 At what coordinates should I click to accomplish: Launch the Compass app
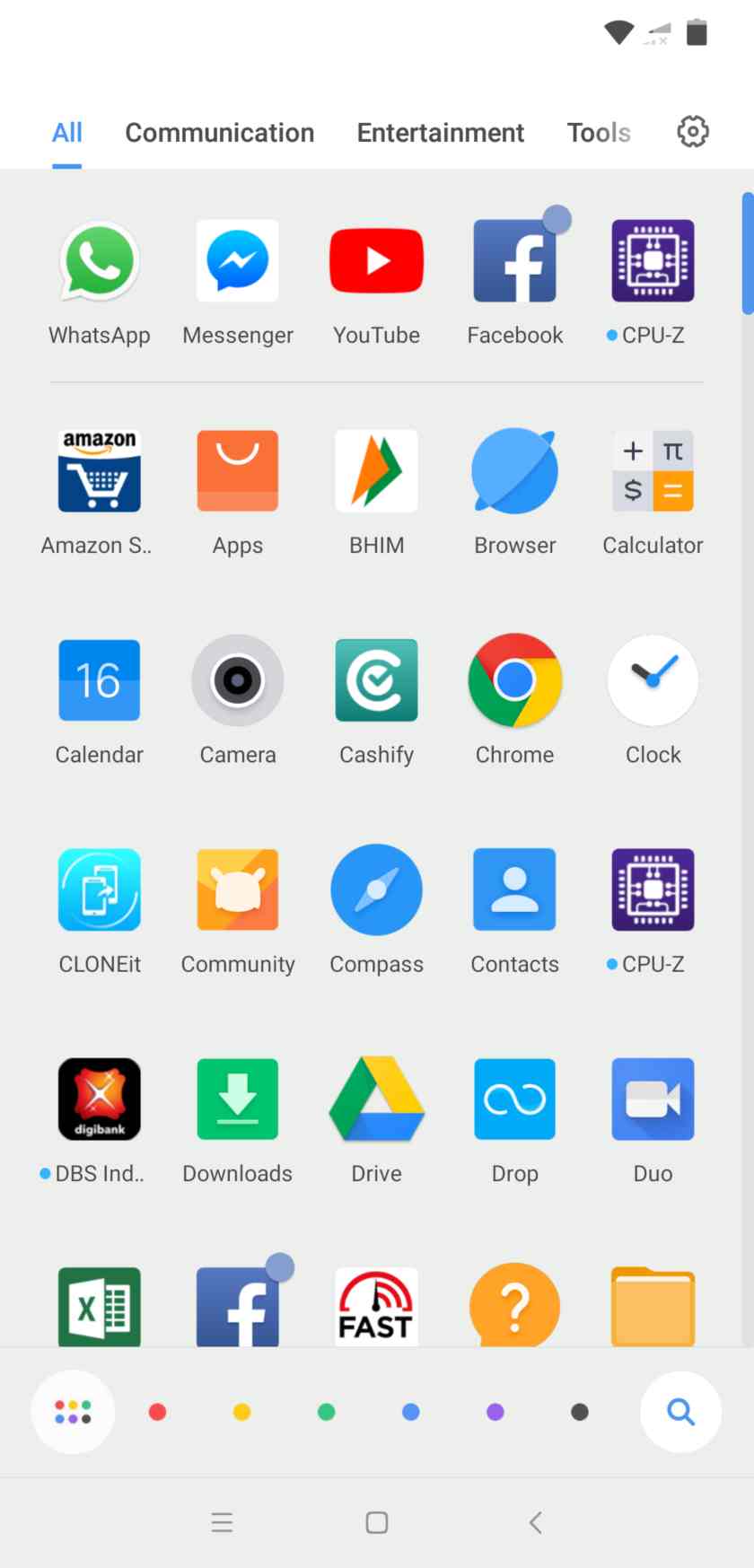coord(376,890)
